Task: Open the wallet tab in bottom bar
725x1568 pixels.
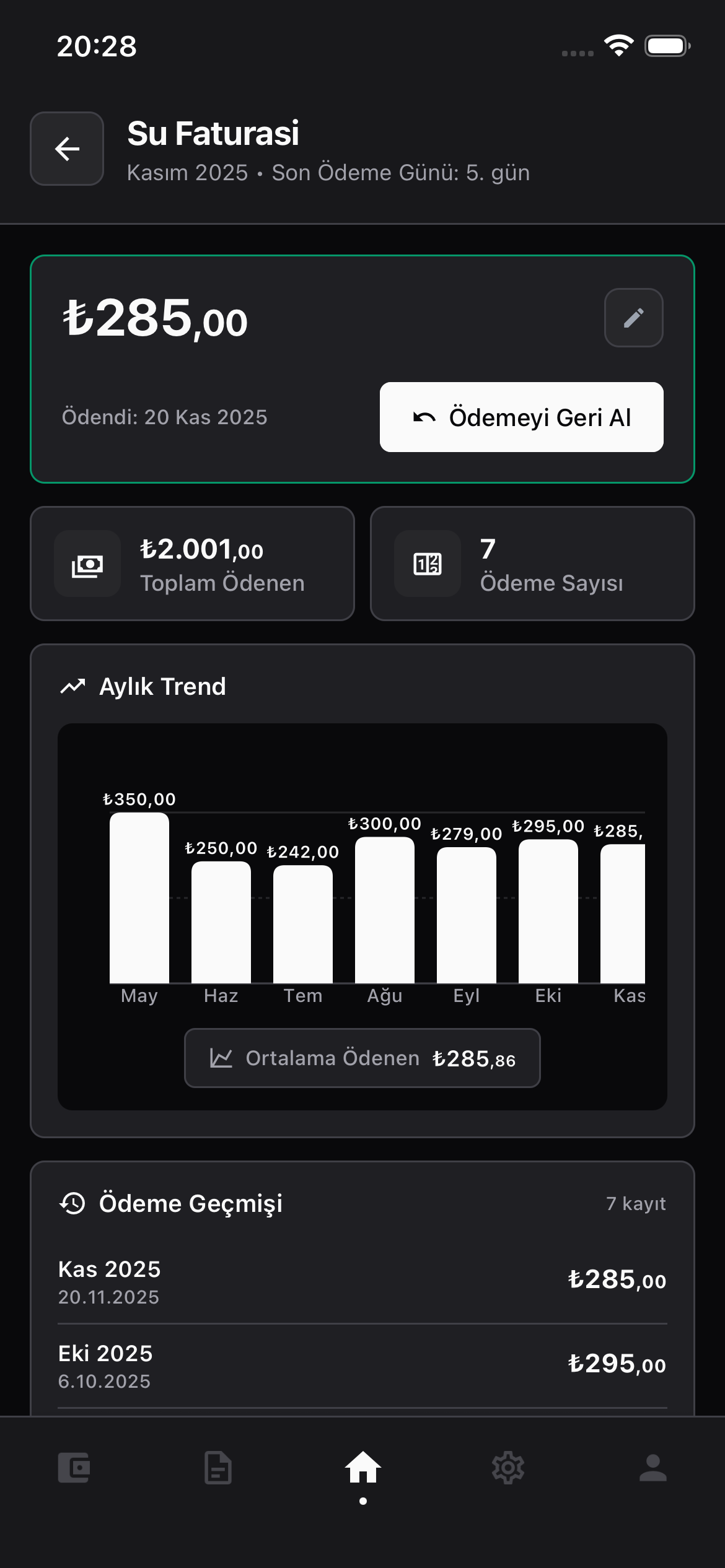Action: pyautogui.click(x=74, y=1468)
